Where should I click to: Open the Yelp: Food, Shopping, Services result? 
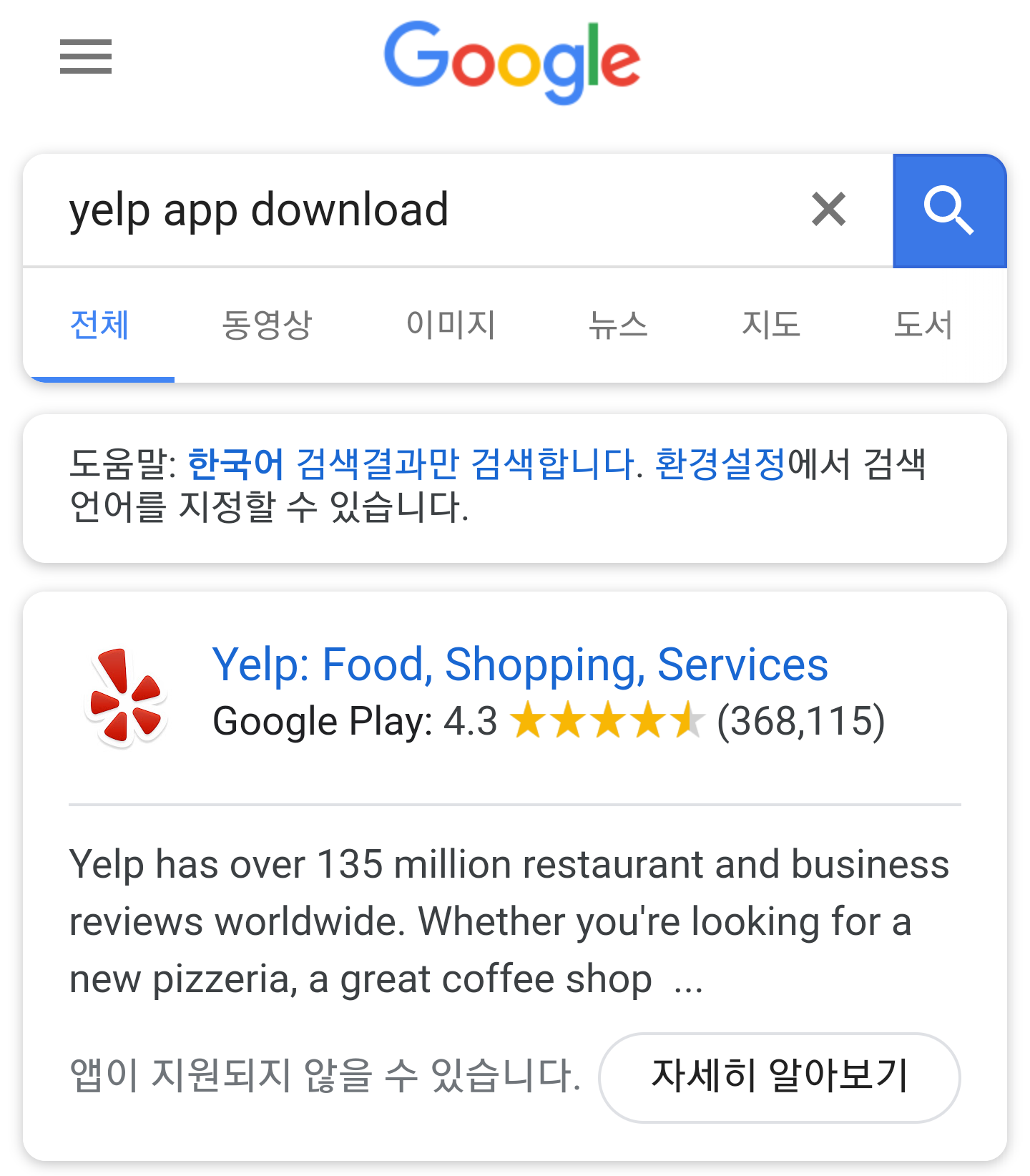520,665
